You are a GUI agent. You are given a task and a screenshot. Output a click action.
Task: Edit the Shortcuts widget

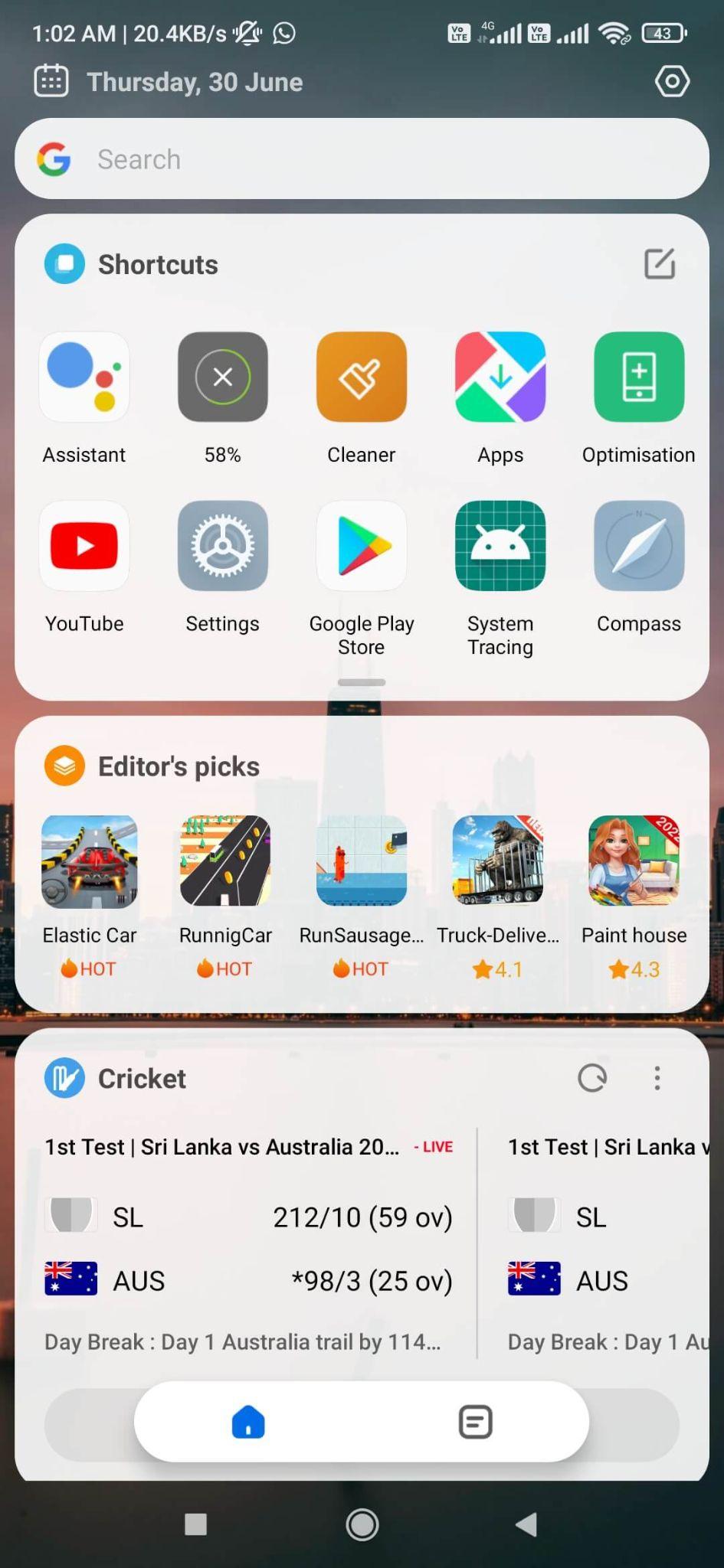659,264
